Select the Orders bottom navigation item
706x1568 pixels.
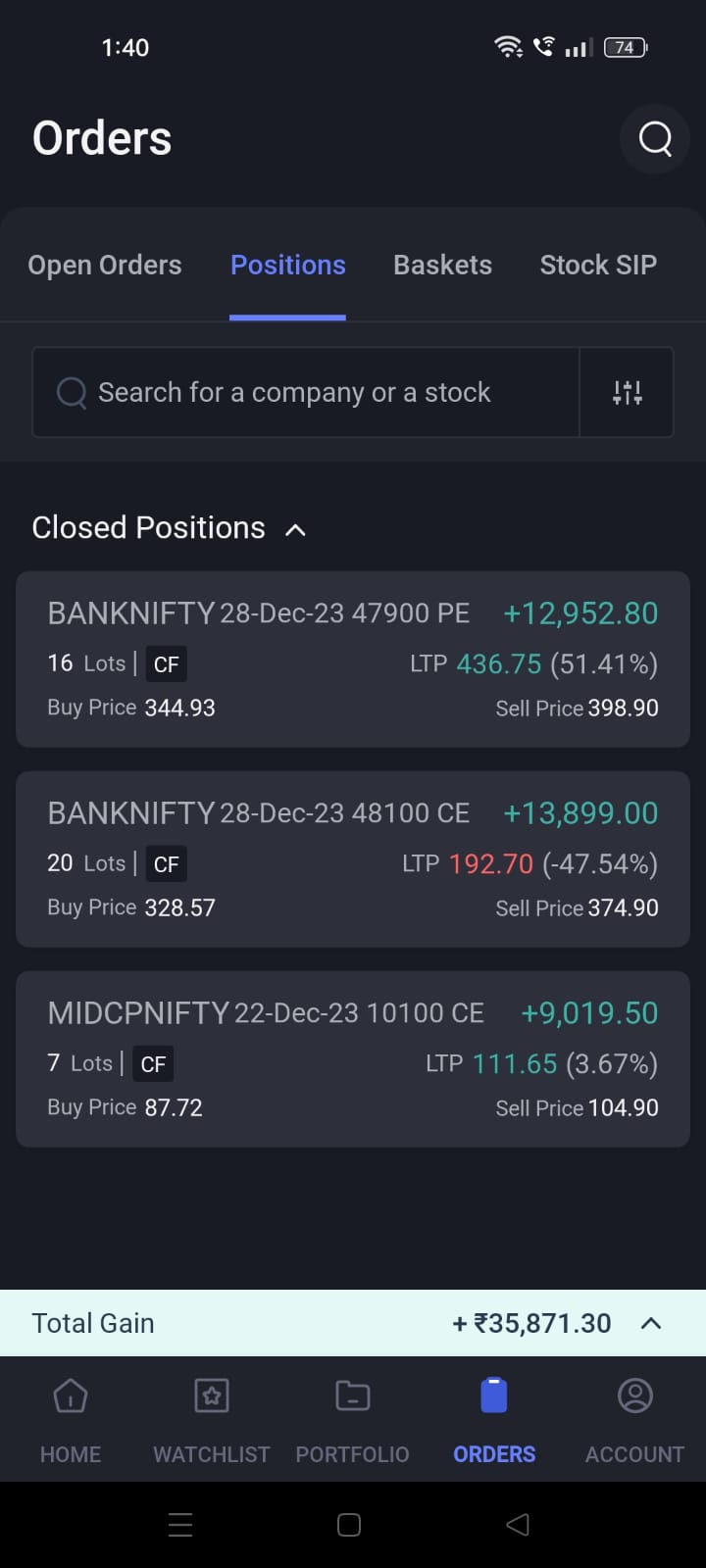click(494, 1418)
